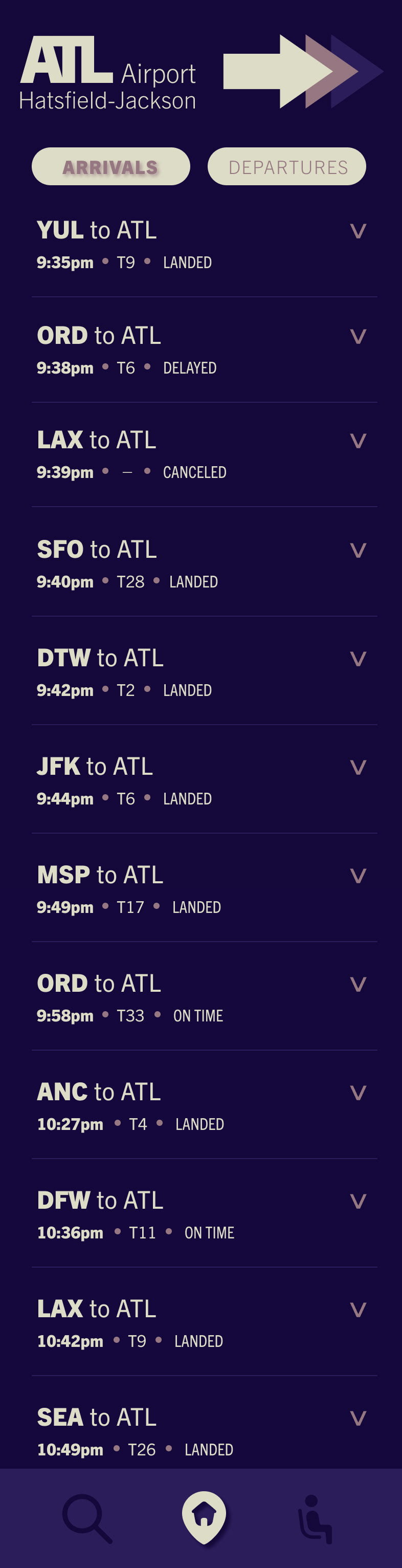Expand the JFK to ATL flight

click(358, 768)
